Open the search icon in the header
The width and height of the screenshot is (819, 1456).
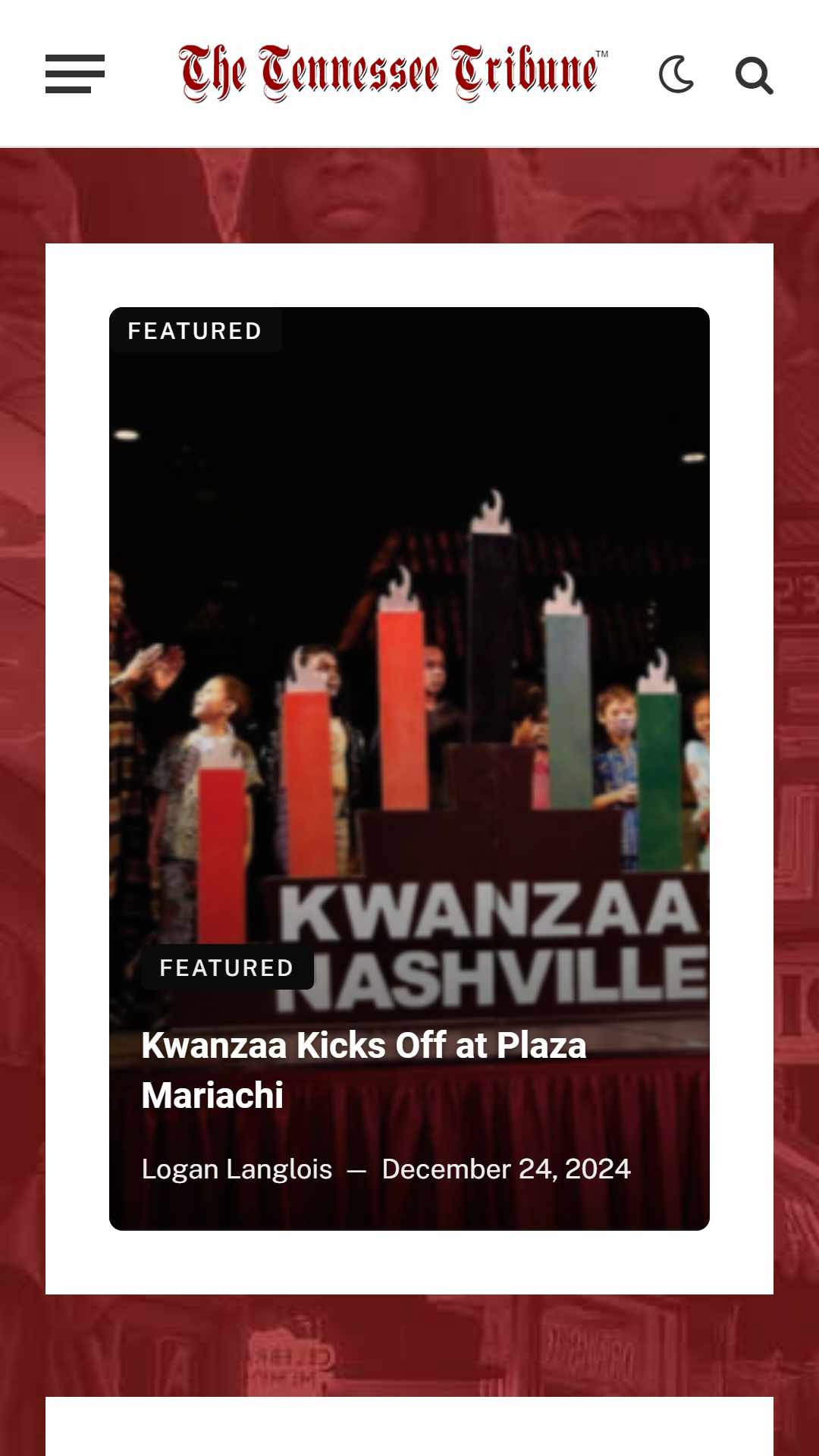tap(754, 75)
